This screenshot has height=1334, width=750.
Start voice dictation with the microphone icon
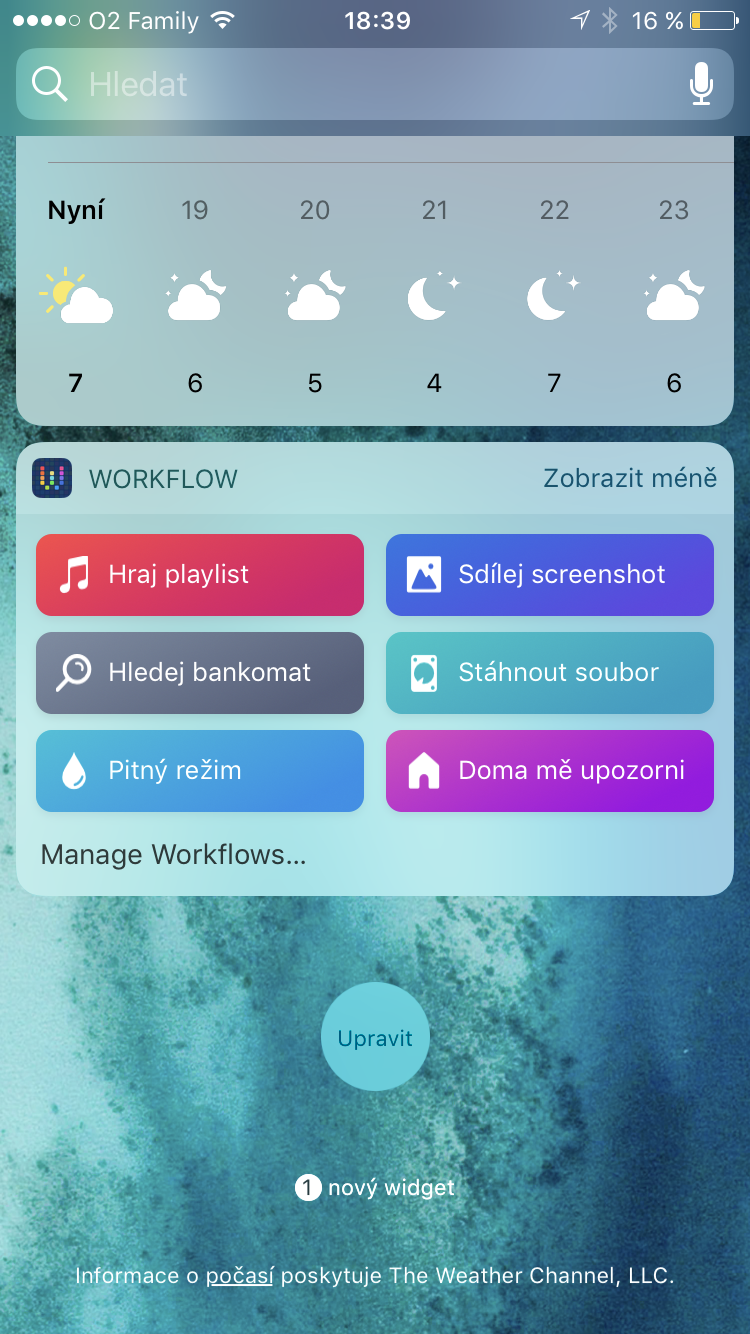pos(702,85)
